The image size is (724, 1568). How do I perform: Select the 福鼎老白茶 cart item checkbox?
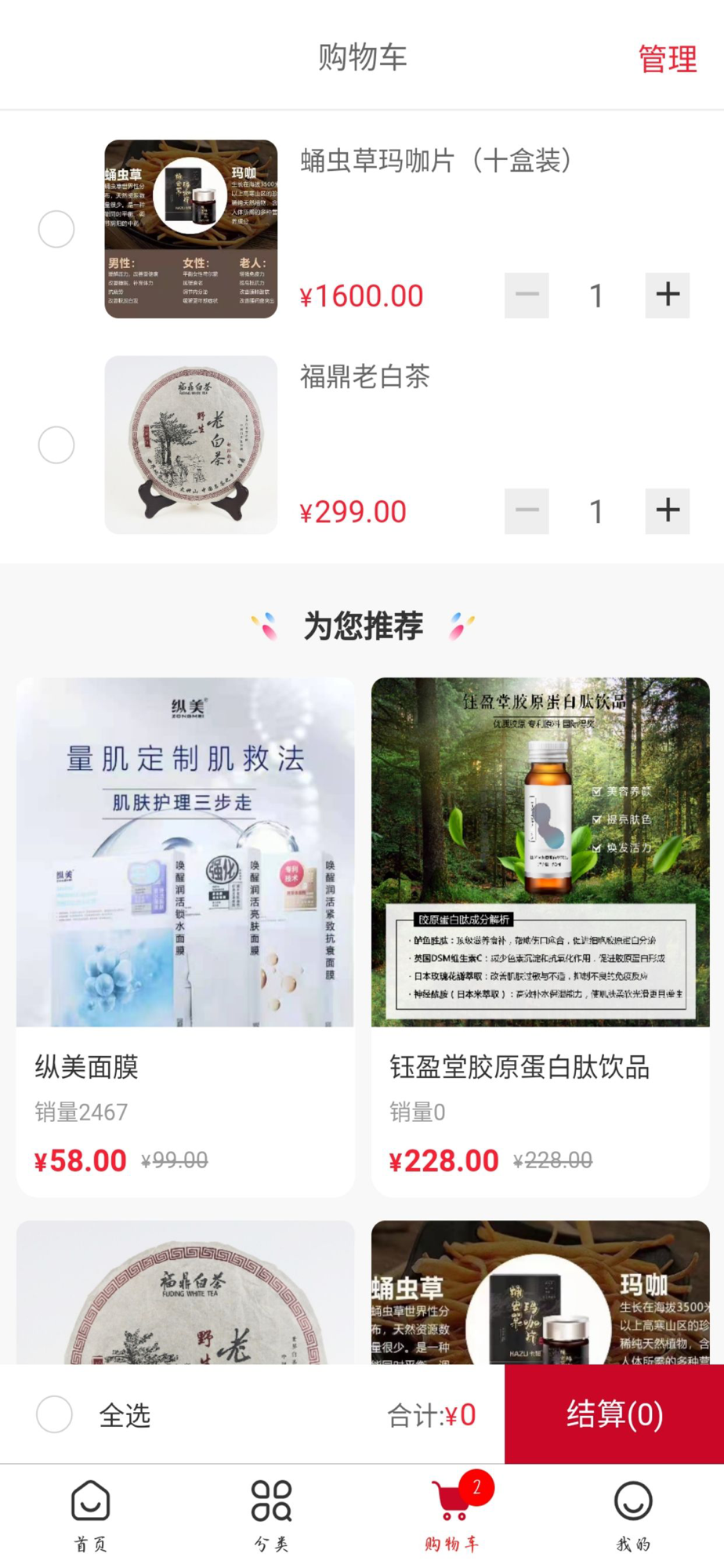pos(56,445)
